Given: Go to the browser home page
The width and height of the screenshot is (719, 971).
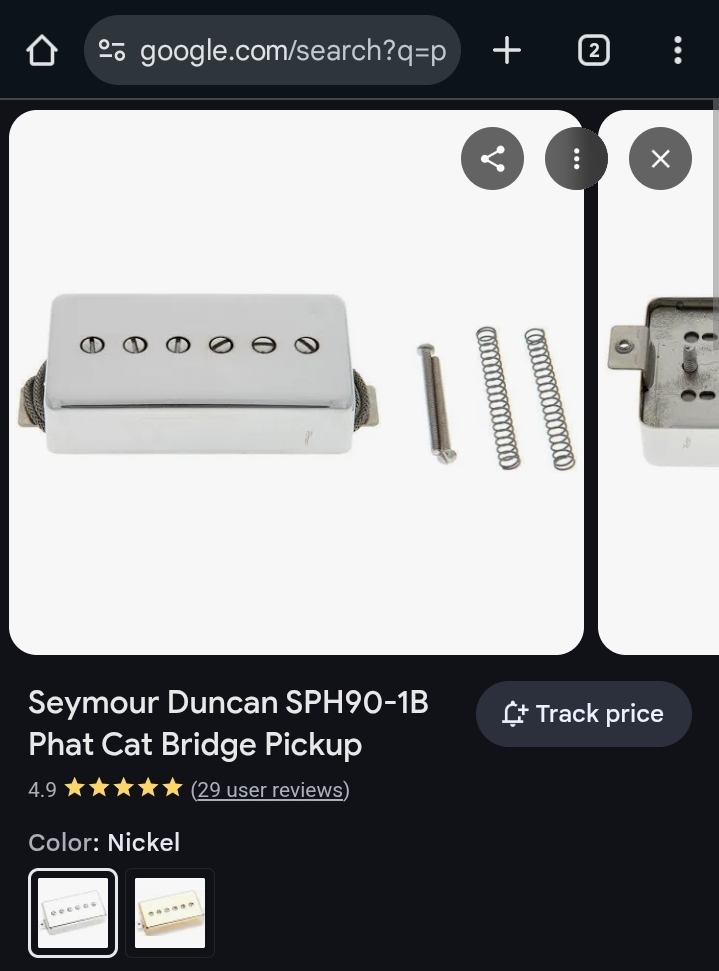Looking at the screenshot, I should point(42,50).
